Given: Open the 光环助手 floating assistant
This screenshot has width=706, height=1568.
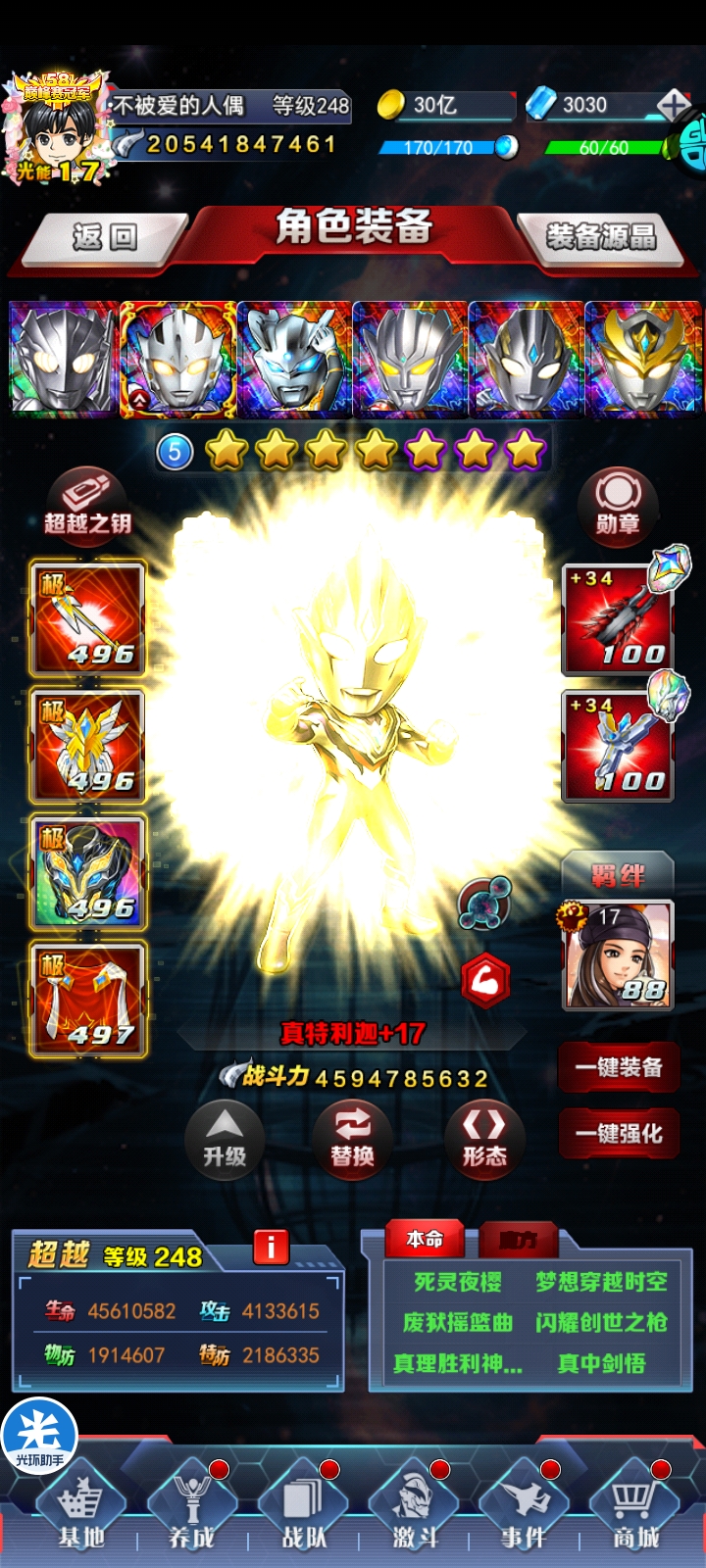Looking at the screenshot, I should (x=39, y=1438).
